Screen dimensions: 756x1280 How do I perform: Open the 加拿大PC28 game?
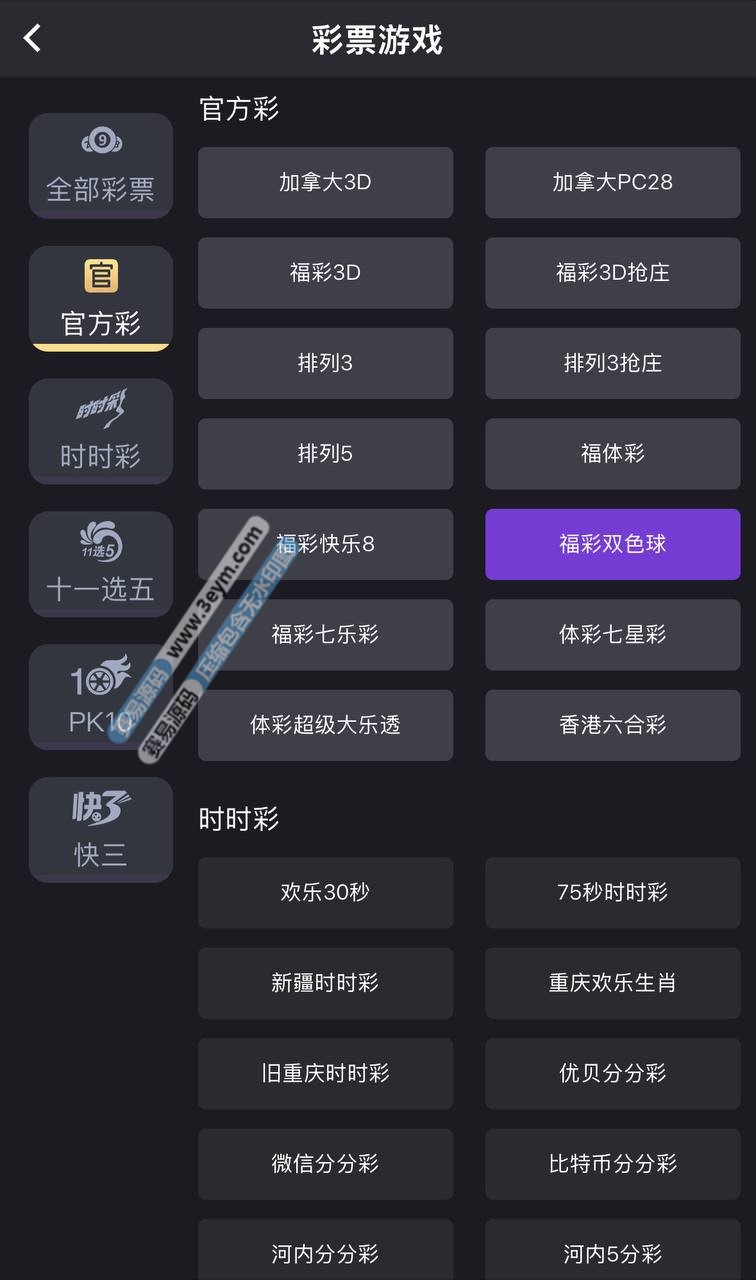(x=613, y=182)
